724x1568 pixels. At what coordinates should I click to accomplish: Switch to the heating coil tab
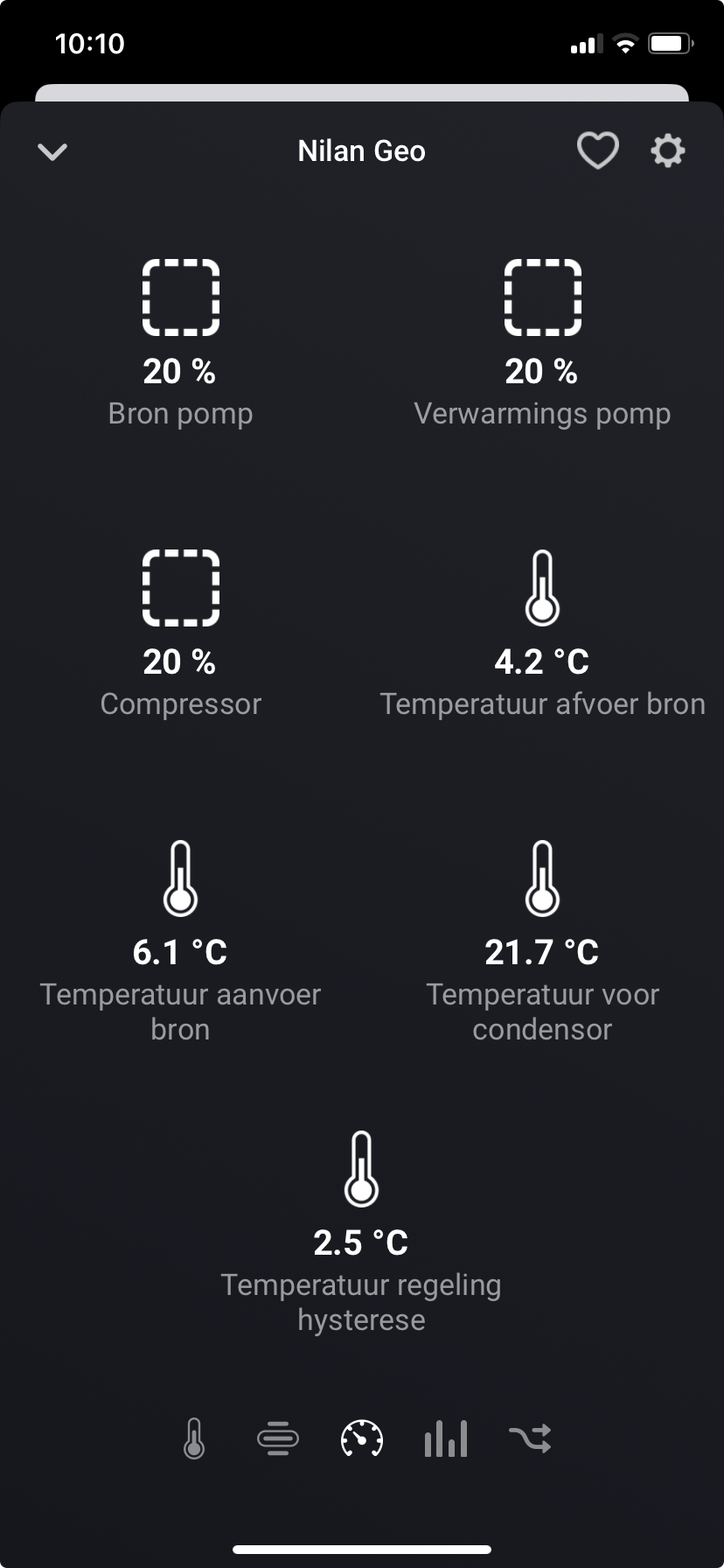point(278,1438)
